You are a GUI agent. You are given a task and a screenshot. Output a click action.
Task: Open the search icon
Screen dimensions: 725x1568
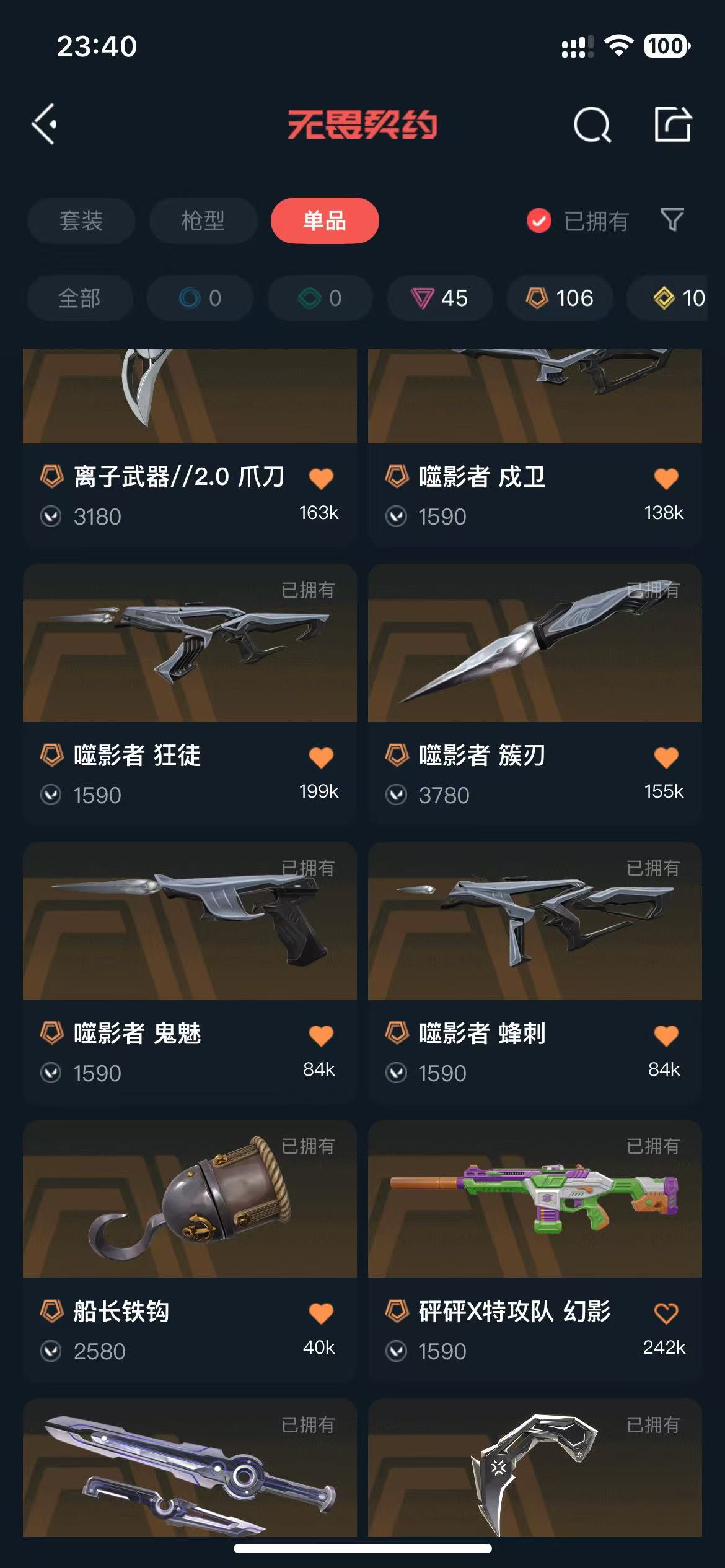tap(592, 125)
